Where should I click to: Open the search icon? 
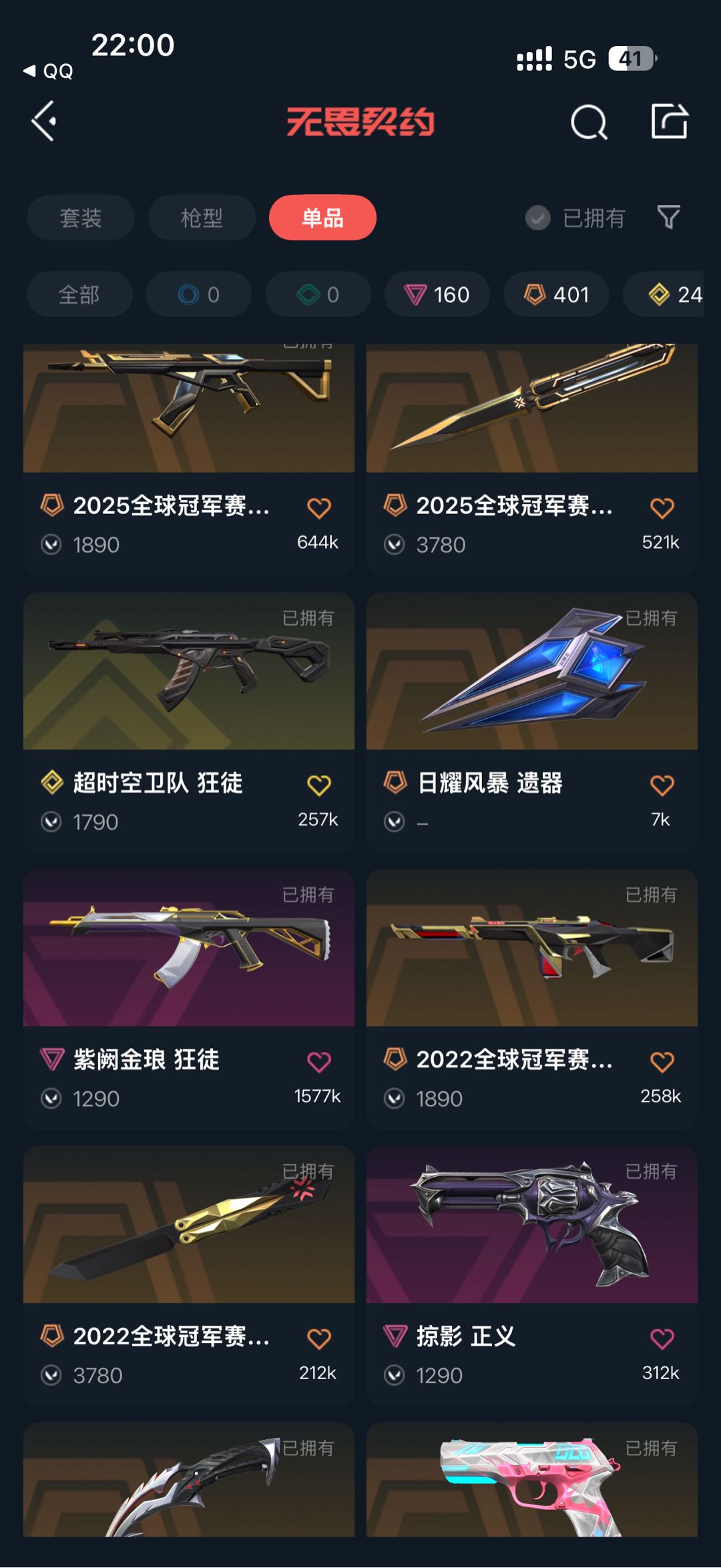pos(589,122)
